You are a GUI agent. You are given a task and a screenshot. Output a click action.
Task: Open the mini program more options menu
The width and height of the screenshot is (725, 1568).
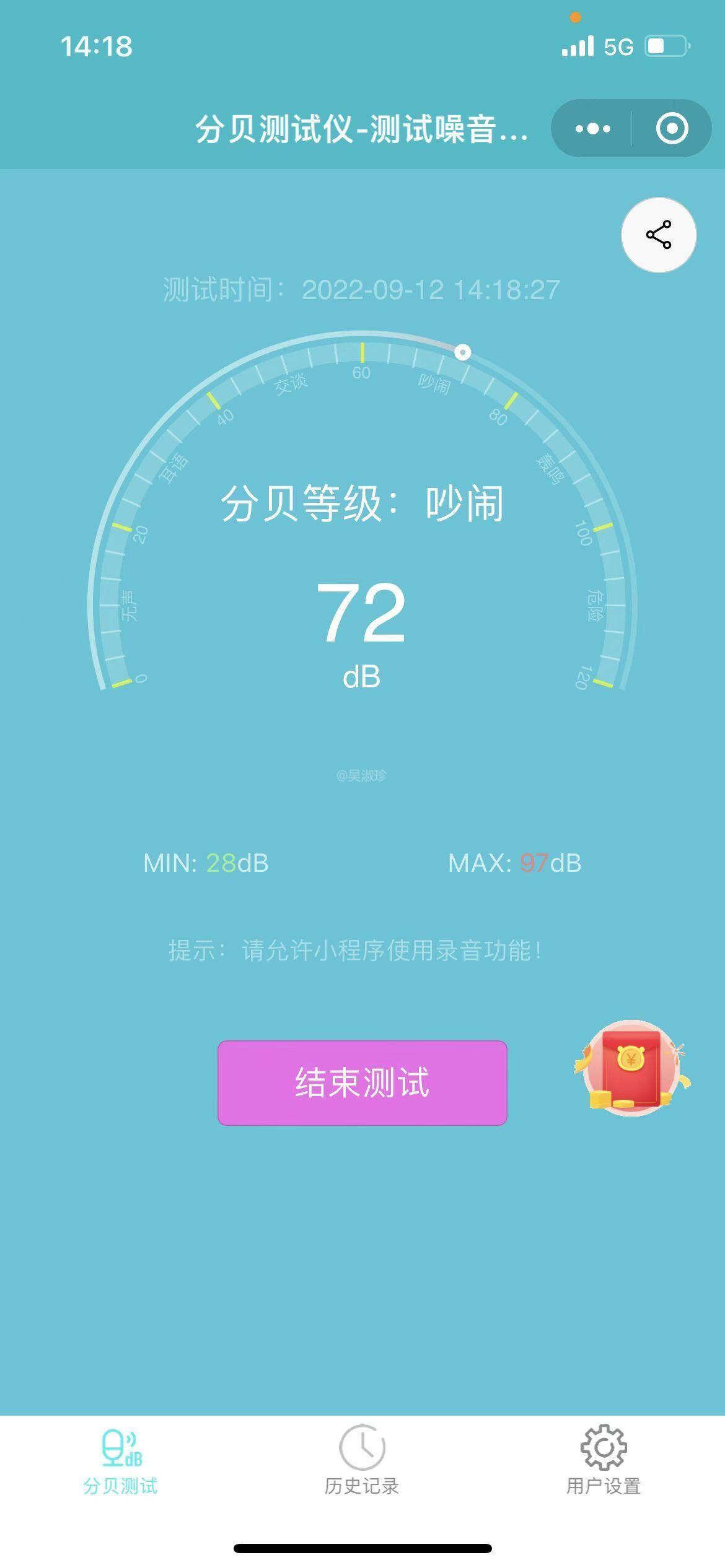coord(592,129)
